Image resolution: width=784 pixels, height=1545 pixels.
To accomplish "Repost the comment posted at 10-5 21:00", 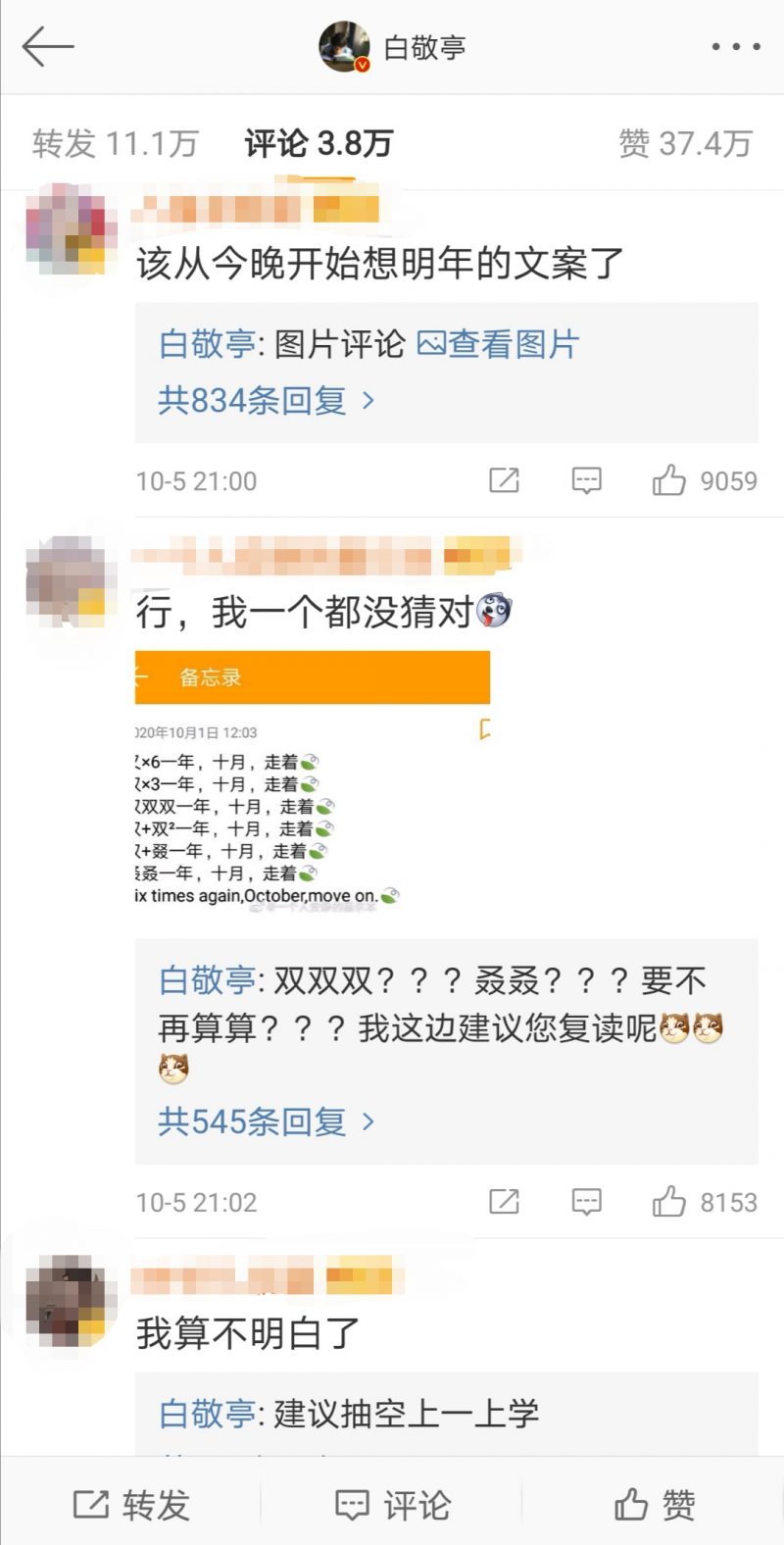I will click(x=504, y=480).
